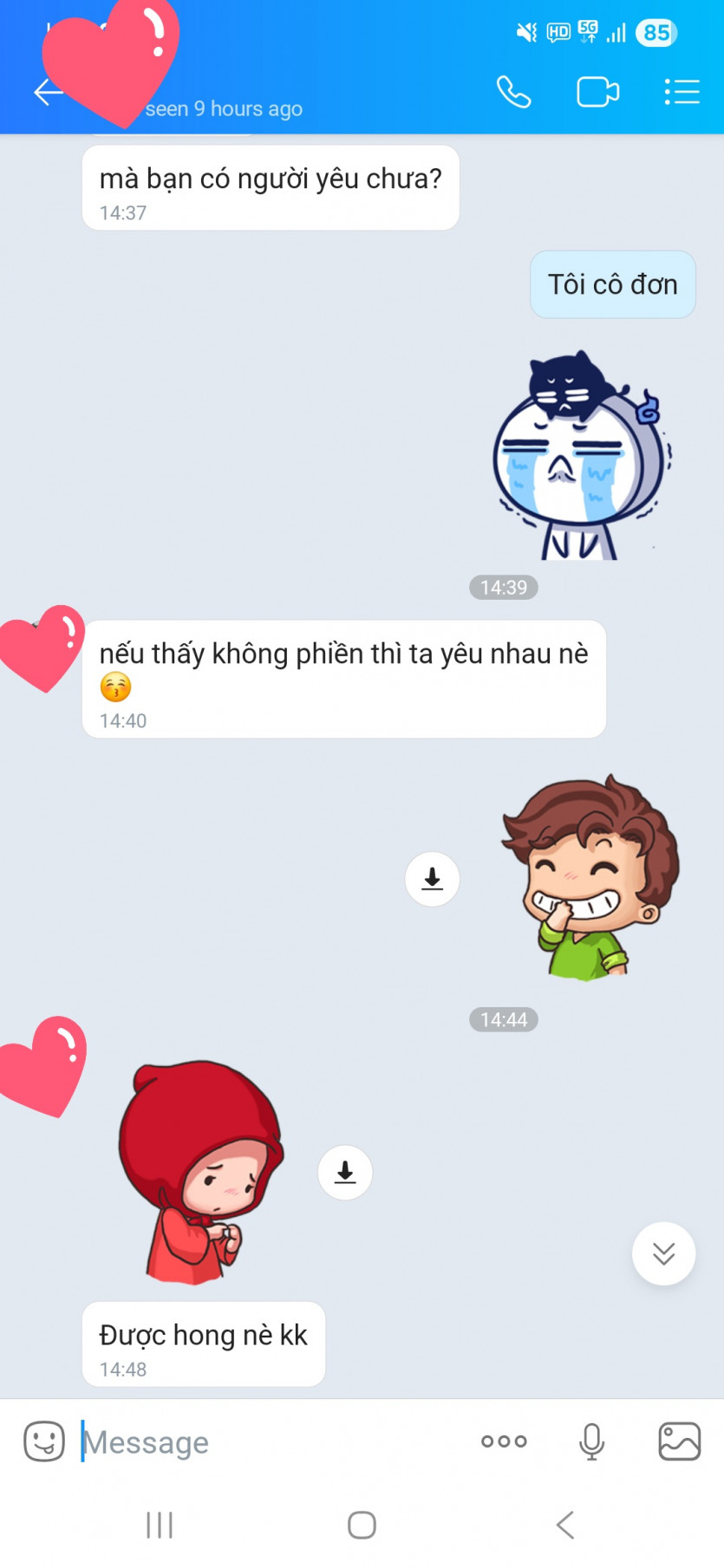The width and height of the screenshot is (724, 1568).
Task: Open more attachment options
Action: [x=504, y=1441]
